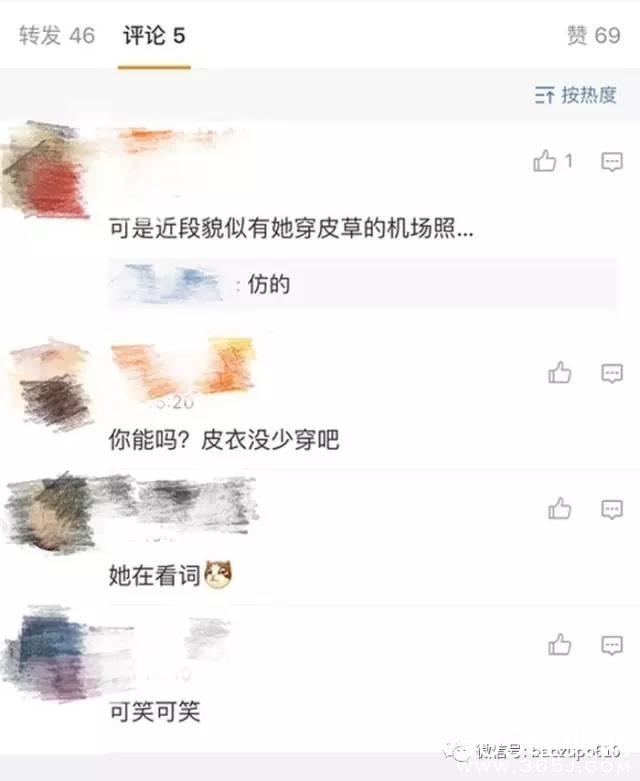Like the comment 她在看词
Image resolution: width=640 pixels, height=781 pixels.
pos(559,509)
